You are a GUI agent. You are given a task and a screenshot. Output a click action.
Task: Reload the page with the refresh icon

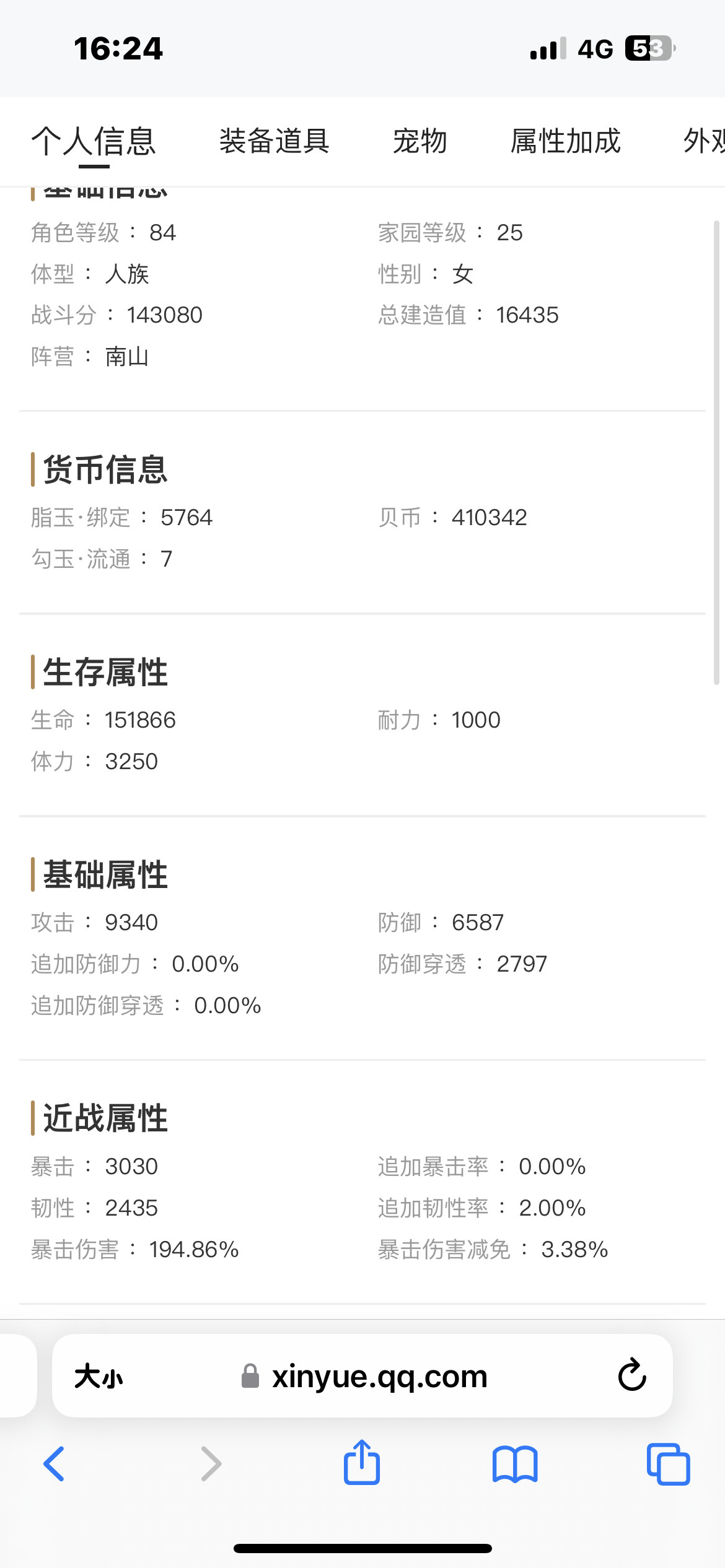click(x=632, y=1375)
